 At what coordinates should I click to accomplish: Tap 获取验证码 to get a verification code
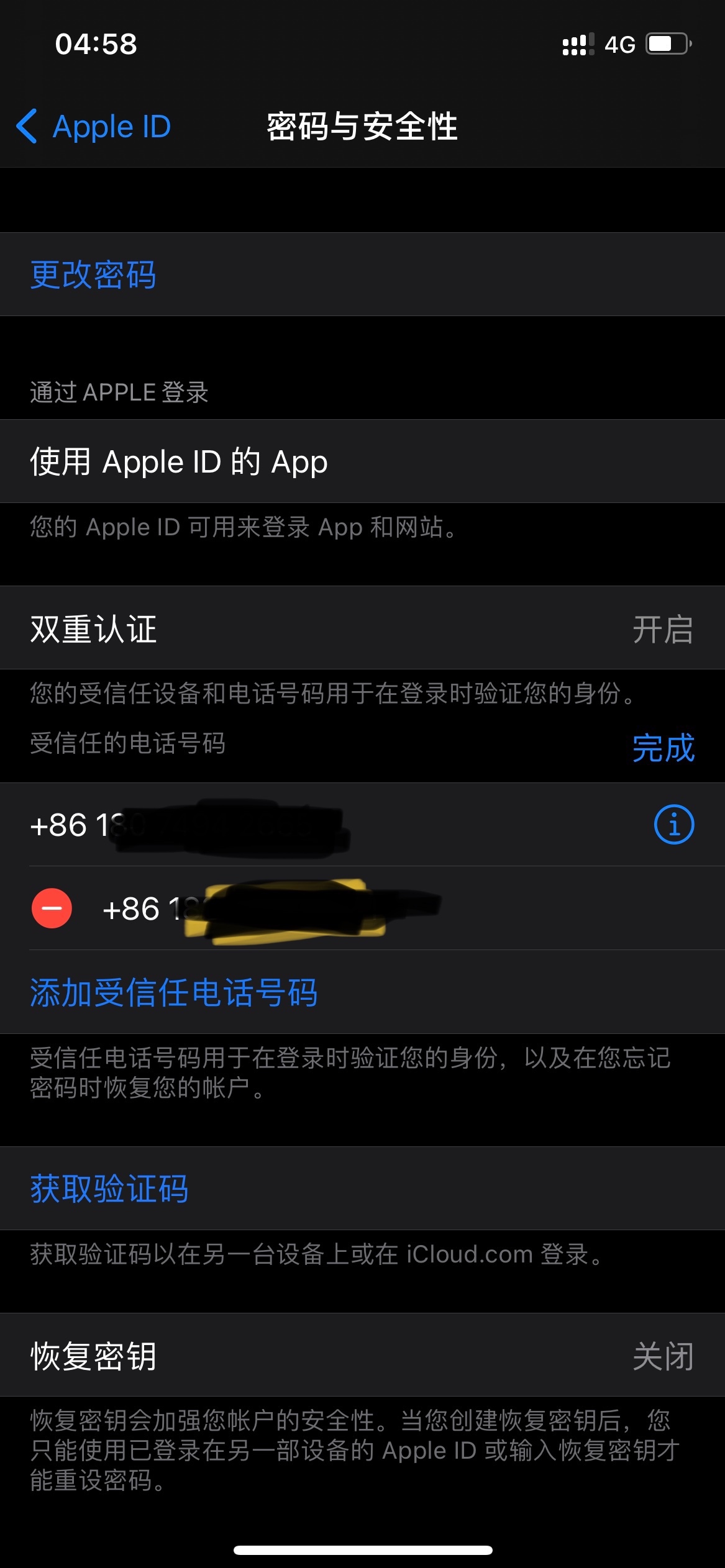[x=109, y=1189]
